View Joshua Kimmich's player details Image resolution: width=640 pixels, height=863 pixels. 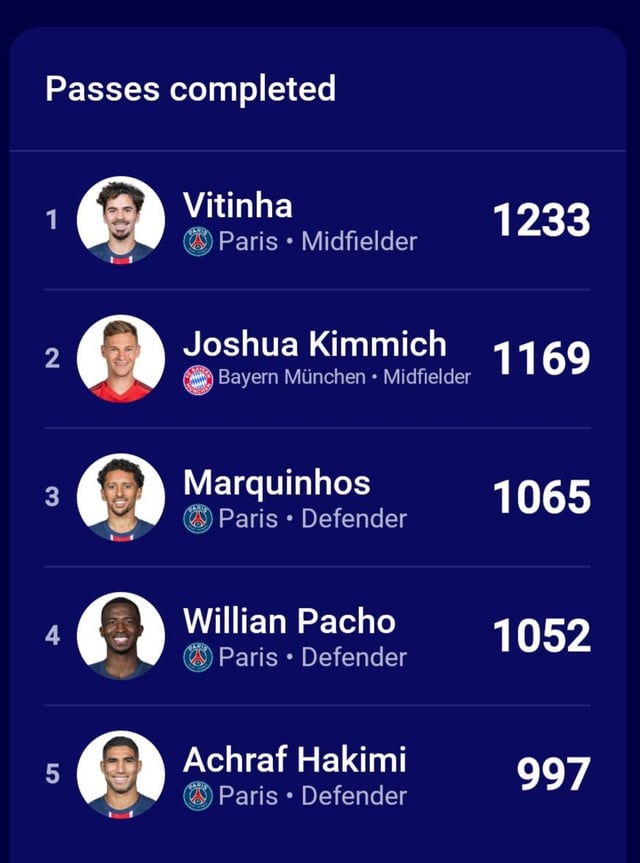(314, 345)
